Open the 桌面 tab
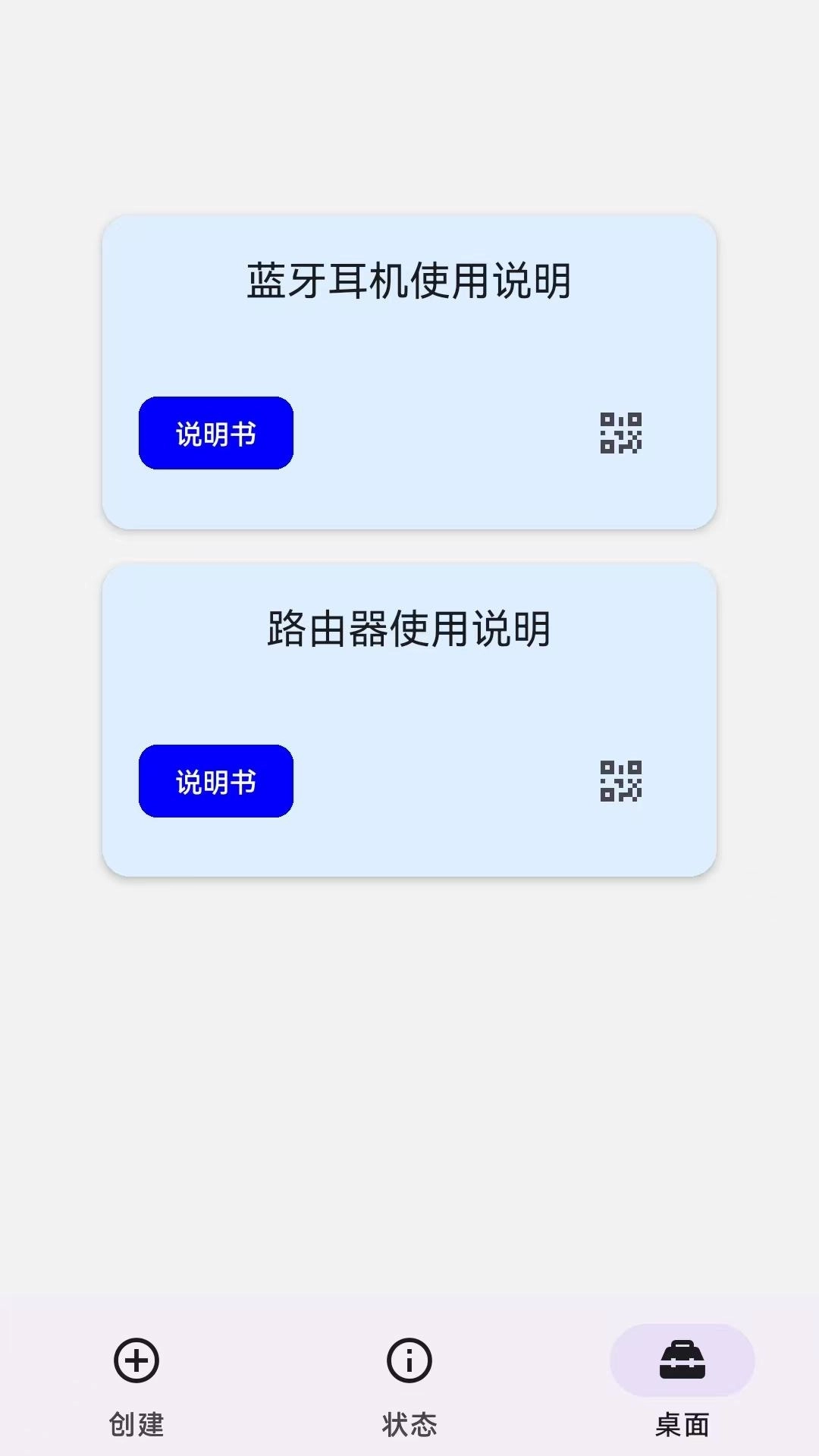Screen dimensions: 819x1456 (x=681, y=1388)
